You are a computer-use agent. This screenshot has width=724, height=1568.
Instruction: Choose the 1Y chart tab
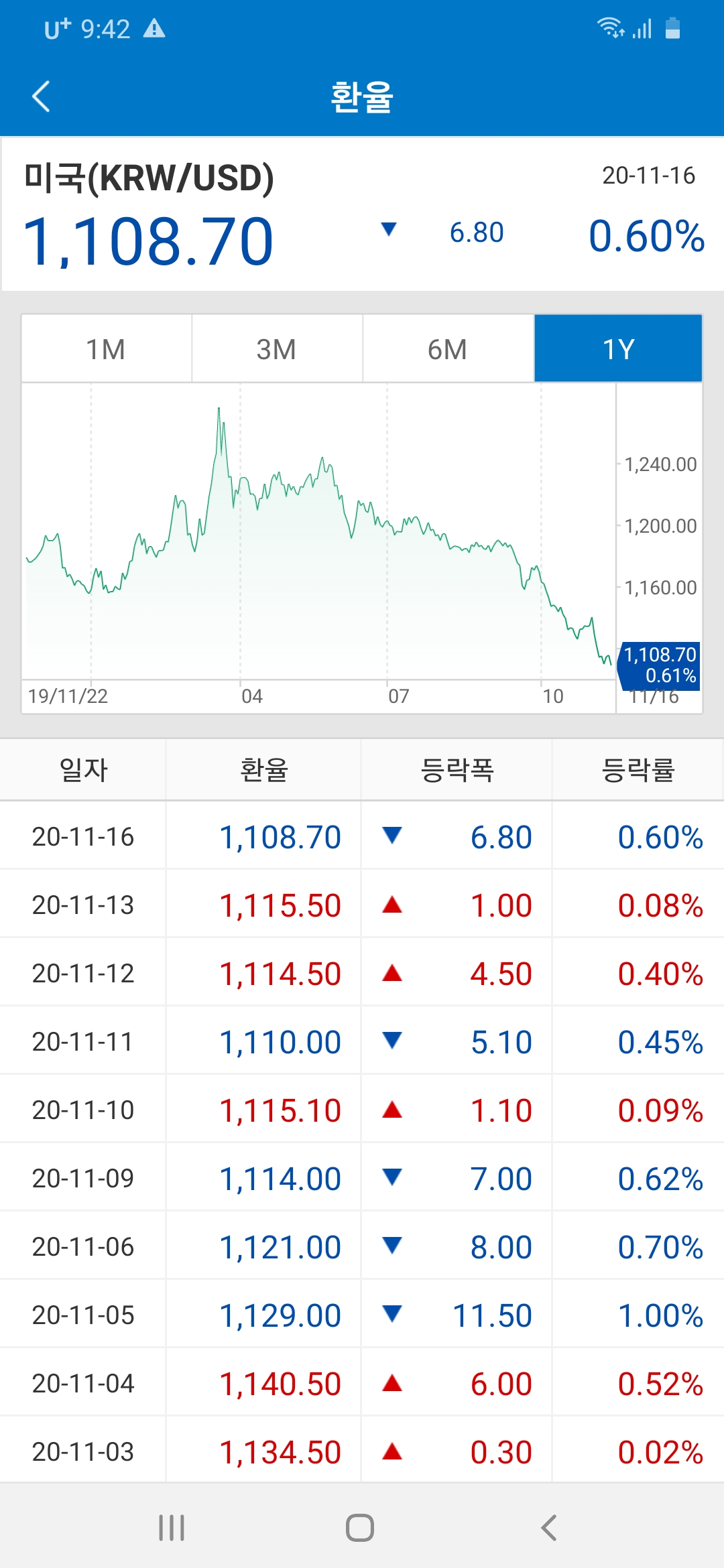(618, 349)
